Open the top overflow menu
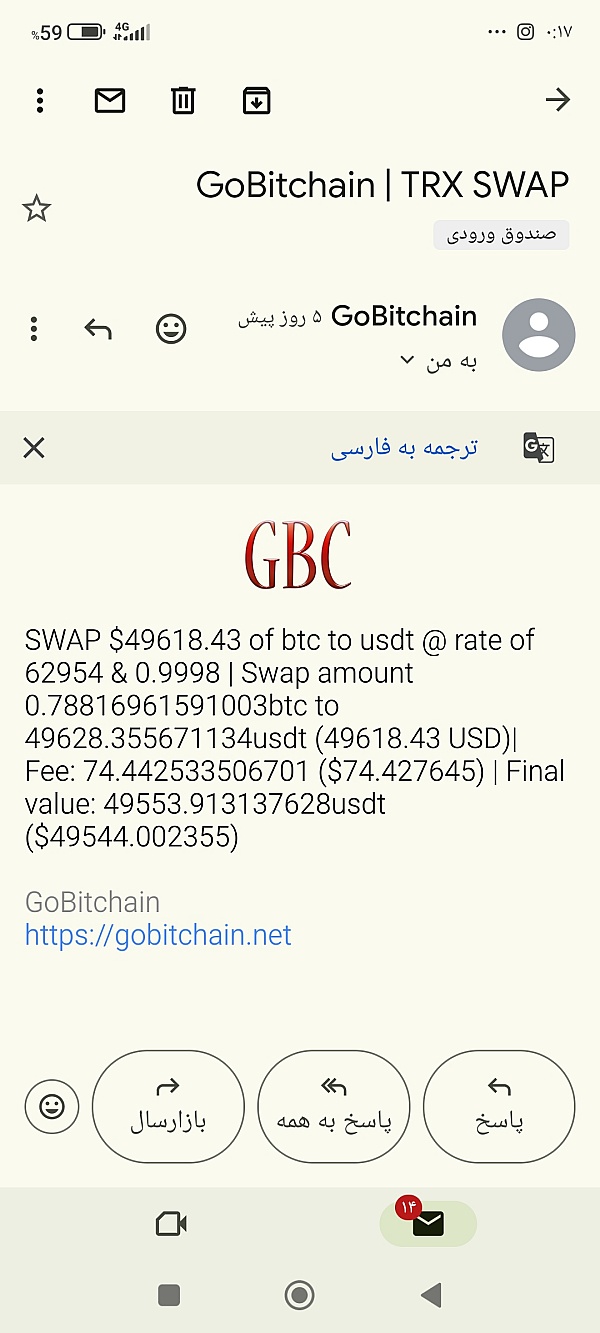Image resolution: width=600 pixels, height=1333 pixels. coord(40,100)
